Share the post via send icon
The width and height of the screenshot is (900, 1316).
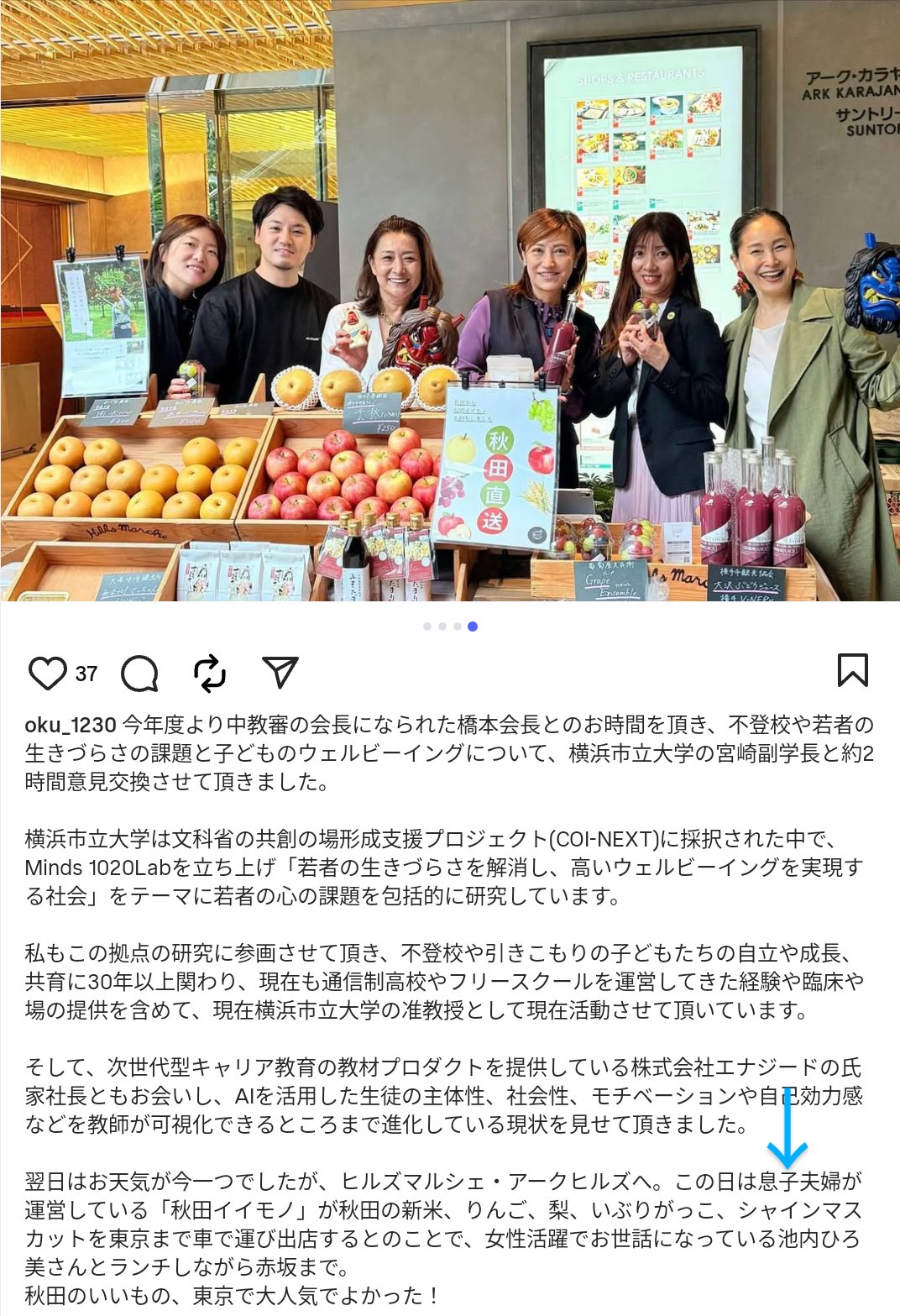pyautogui.click(x=280, y=671)
